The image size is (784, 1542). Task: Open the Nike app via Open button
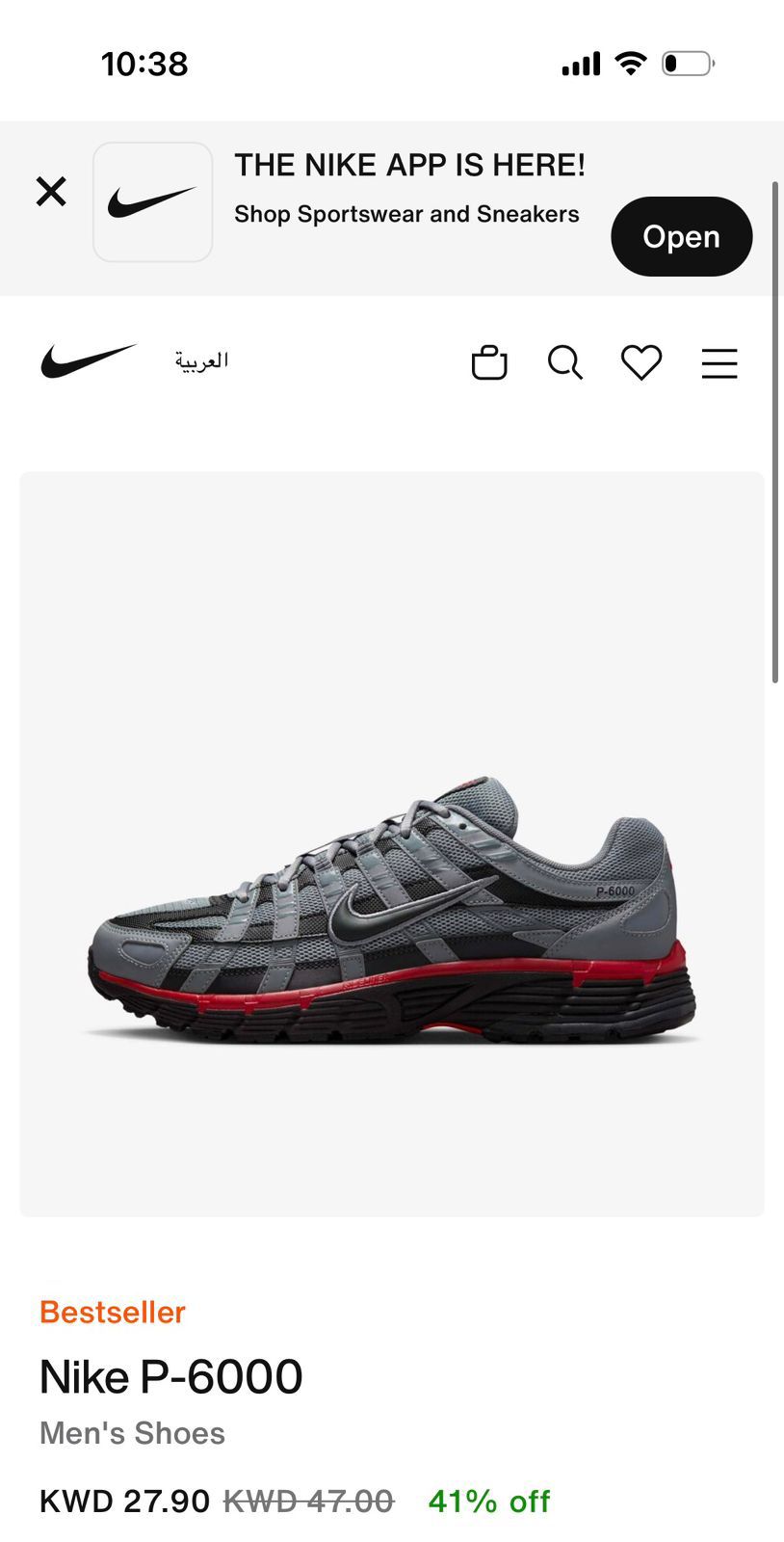(681, 236)
